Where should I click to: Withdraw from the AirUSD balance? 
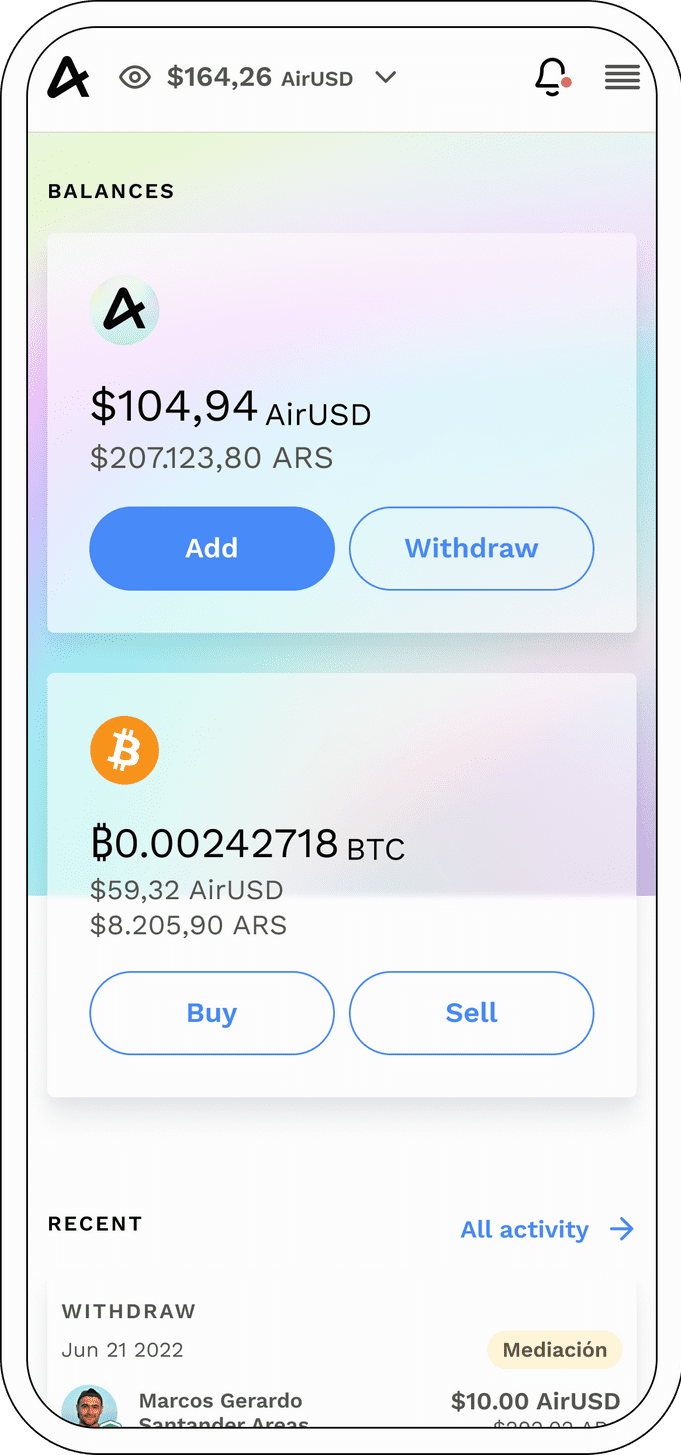point(471,548)
